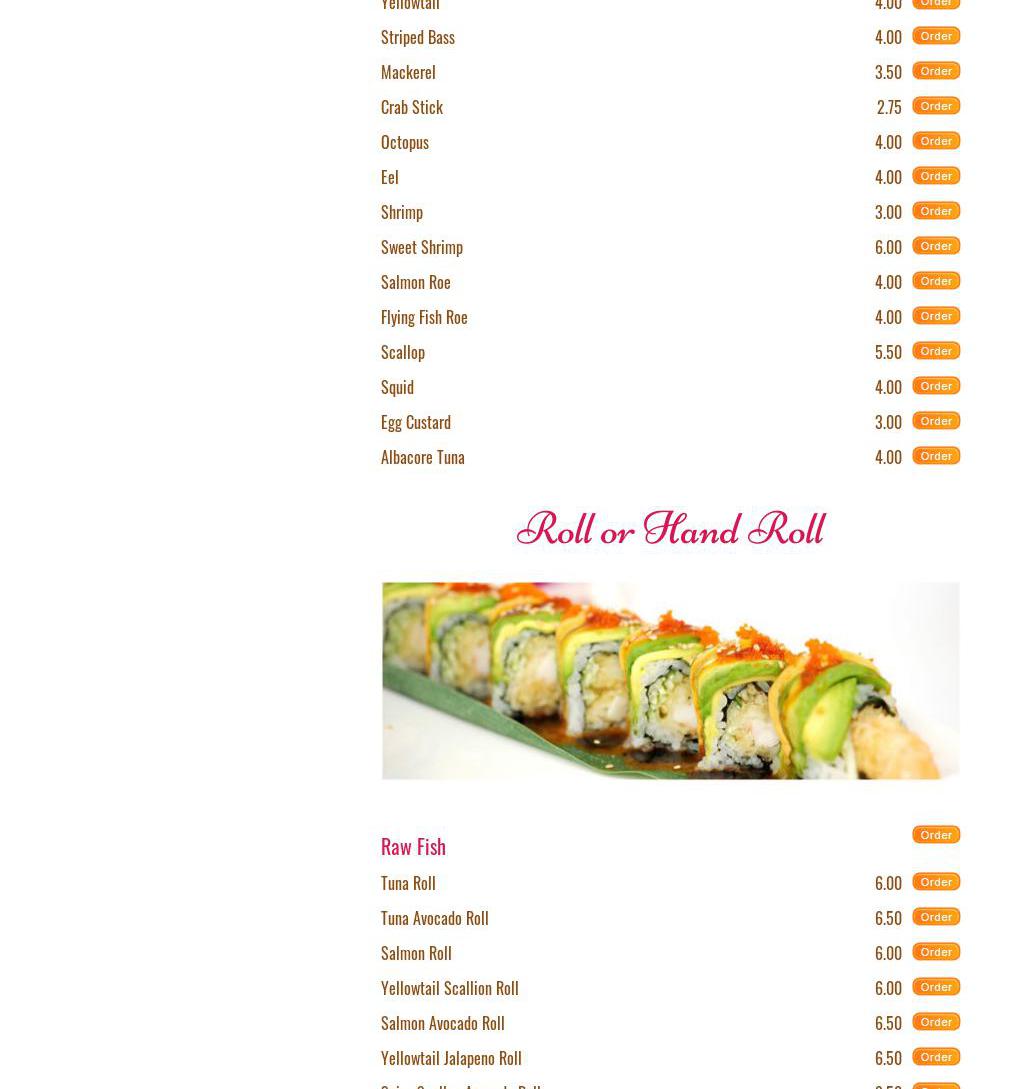Order the Yellowtail Jalapeno Roll

coord(935,1057)
